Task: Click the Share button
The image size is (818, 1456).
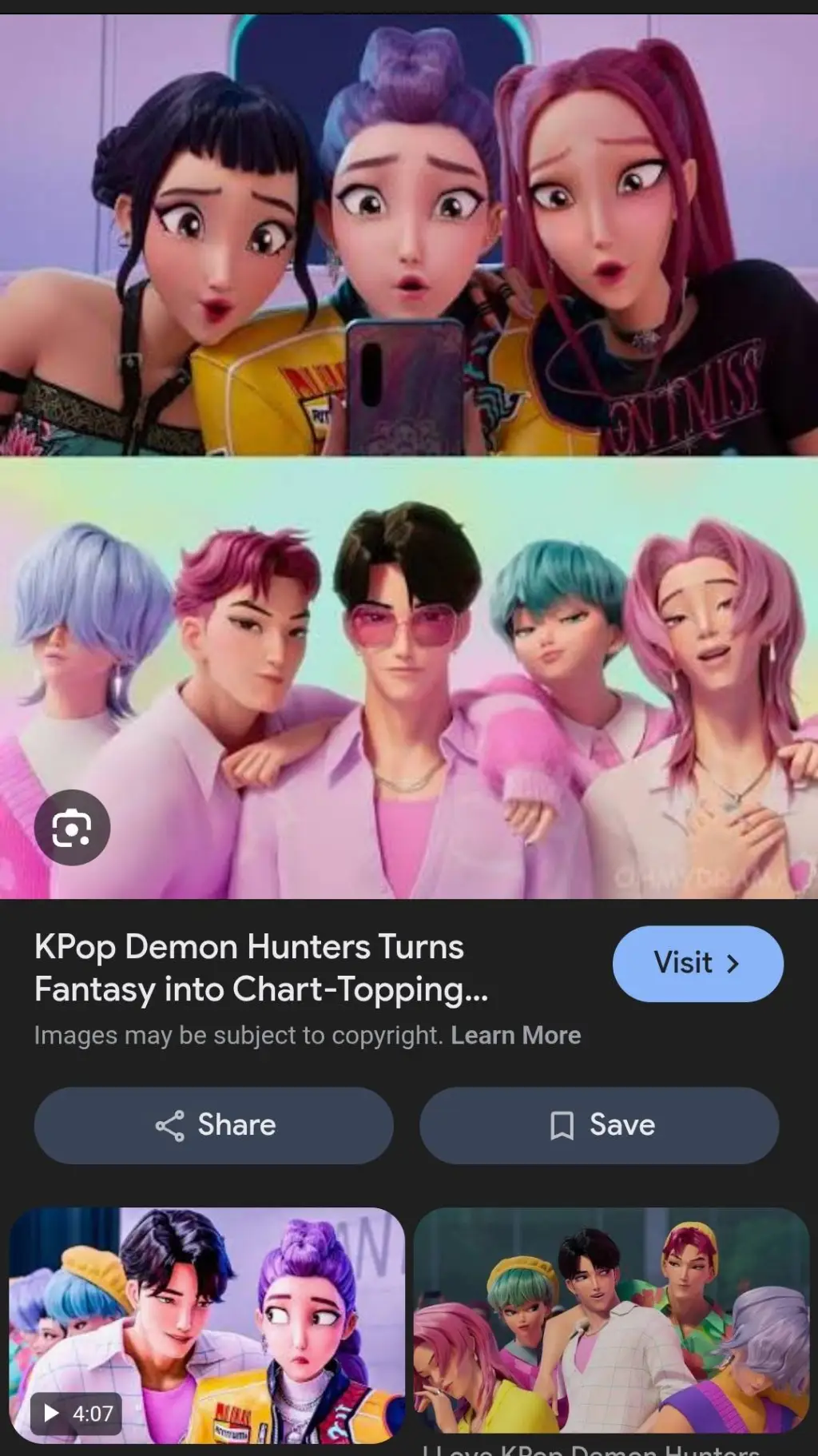Action: click(x=213, y=1125)
